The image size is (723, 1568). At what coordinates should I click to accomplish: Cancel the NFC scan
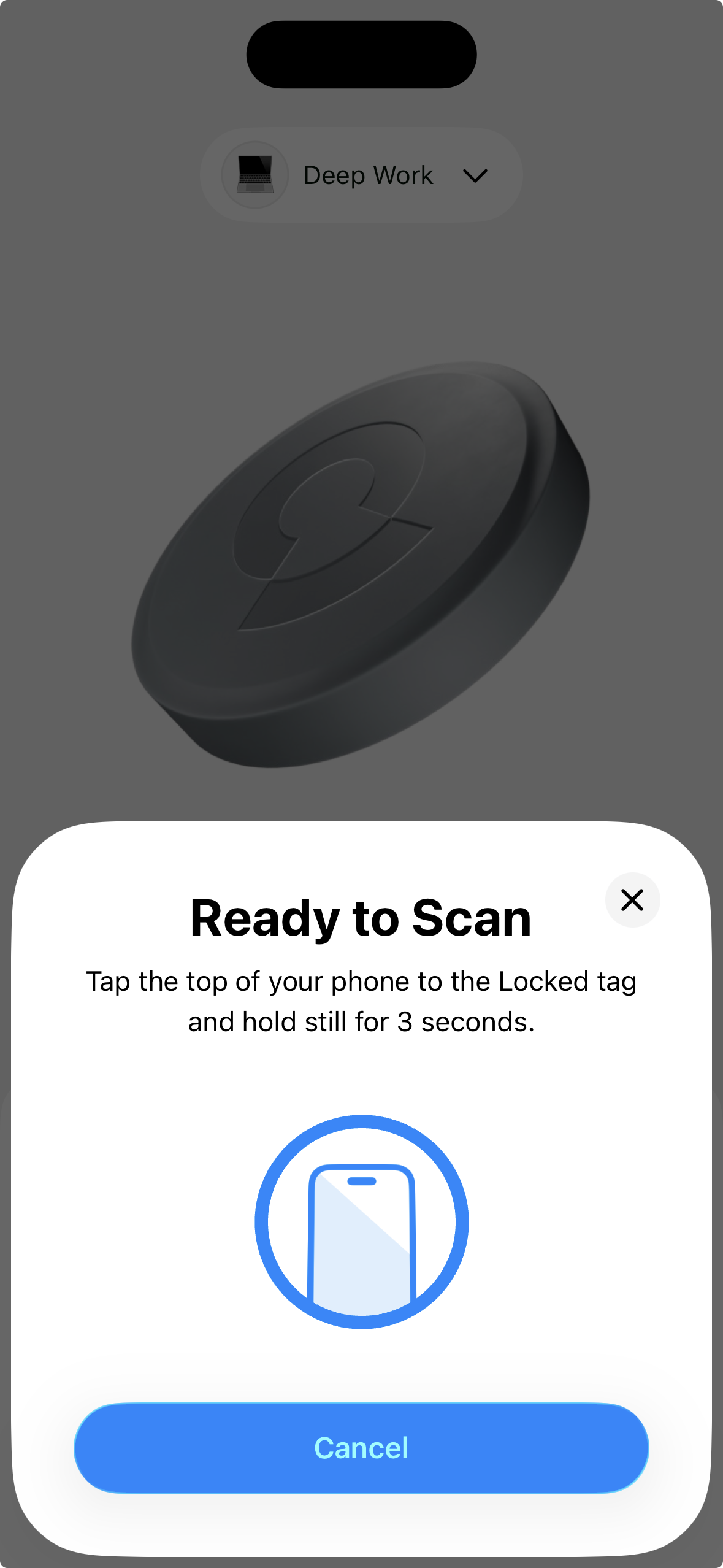[361, 1448]
